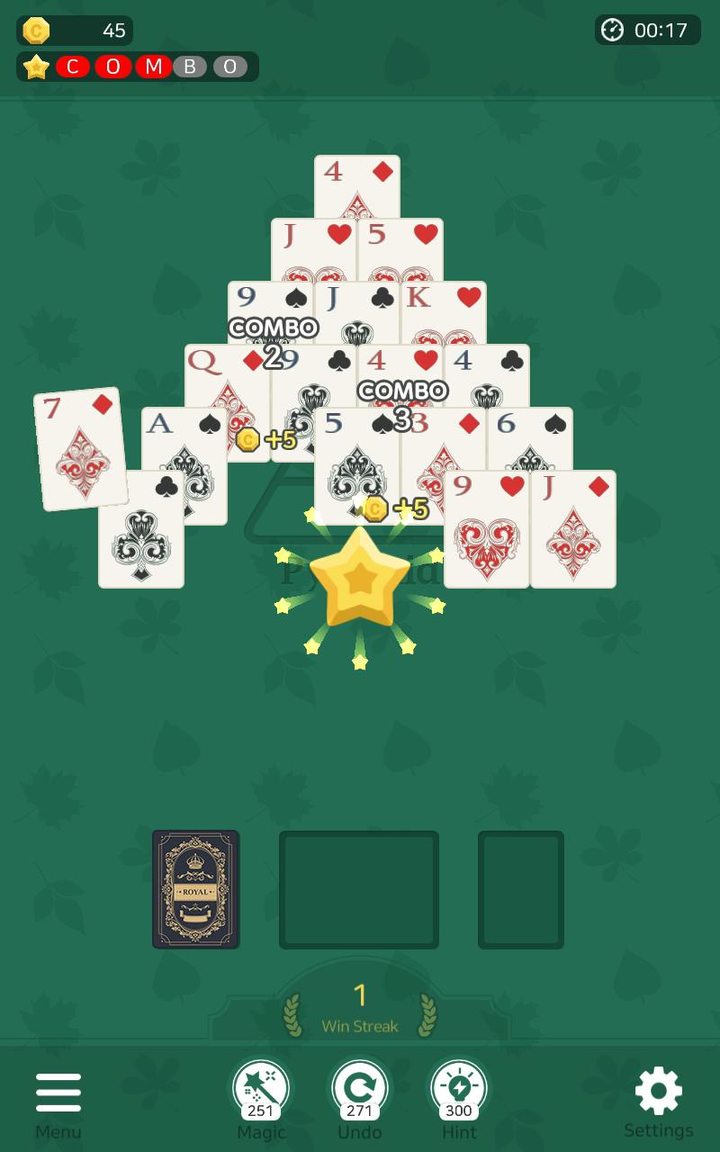This screenshot has width=720, height=1152.
Task: Tap the Royal card back draw pile
Action: coord(196,887)
